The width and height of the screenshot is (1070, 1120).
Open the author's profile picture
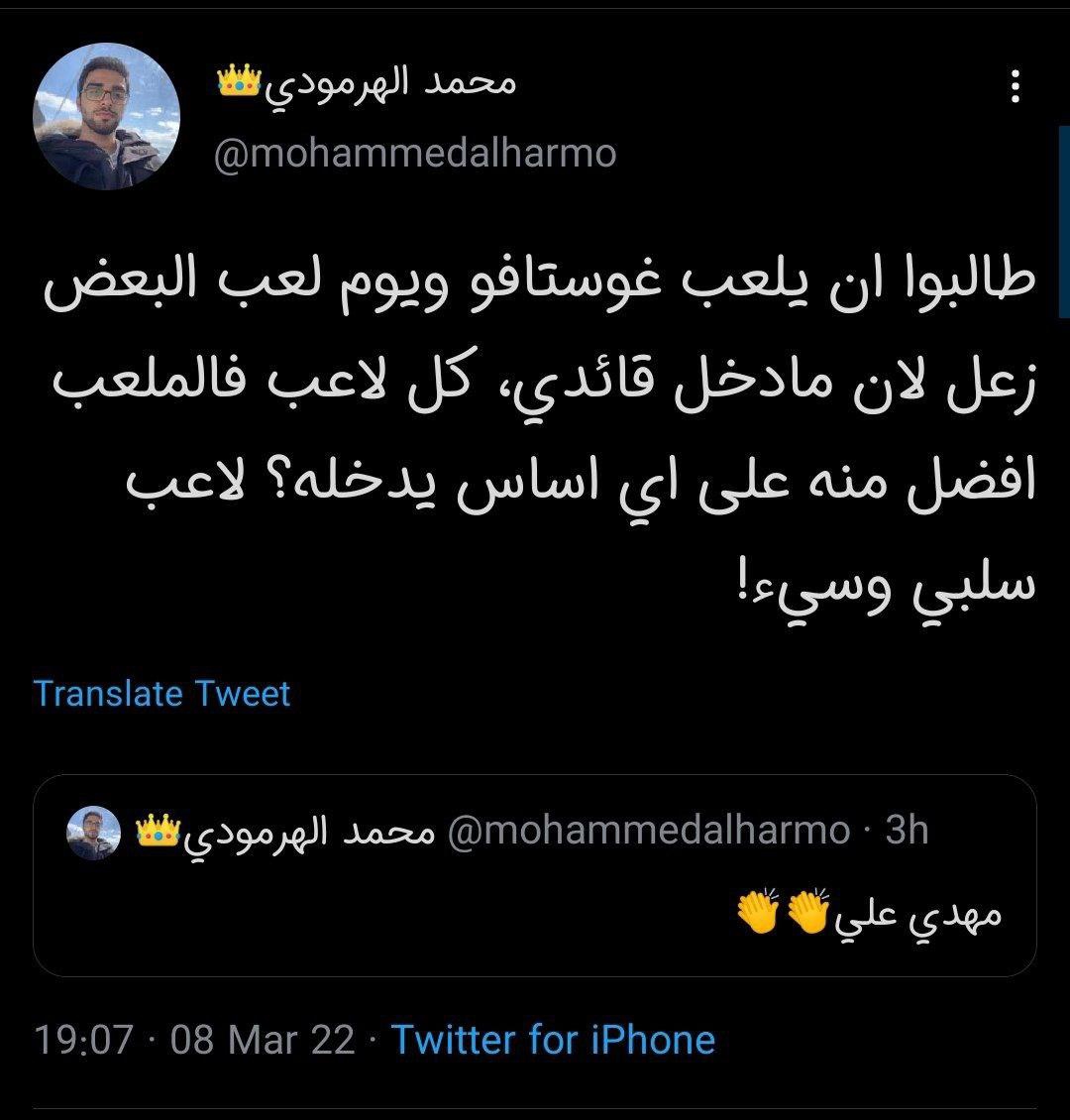click(106, 117)
